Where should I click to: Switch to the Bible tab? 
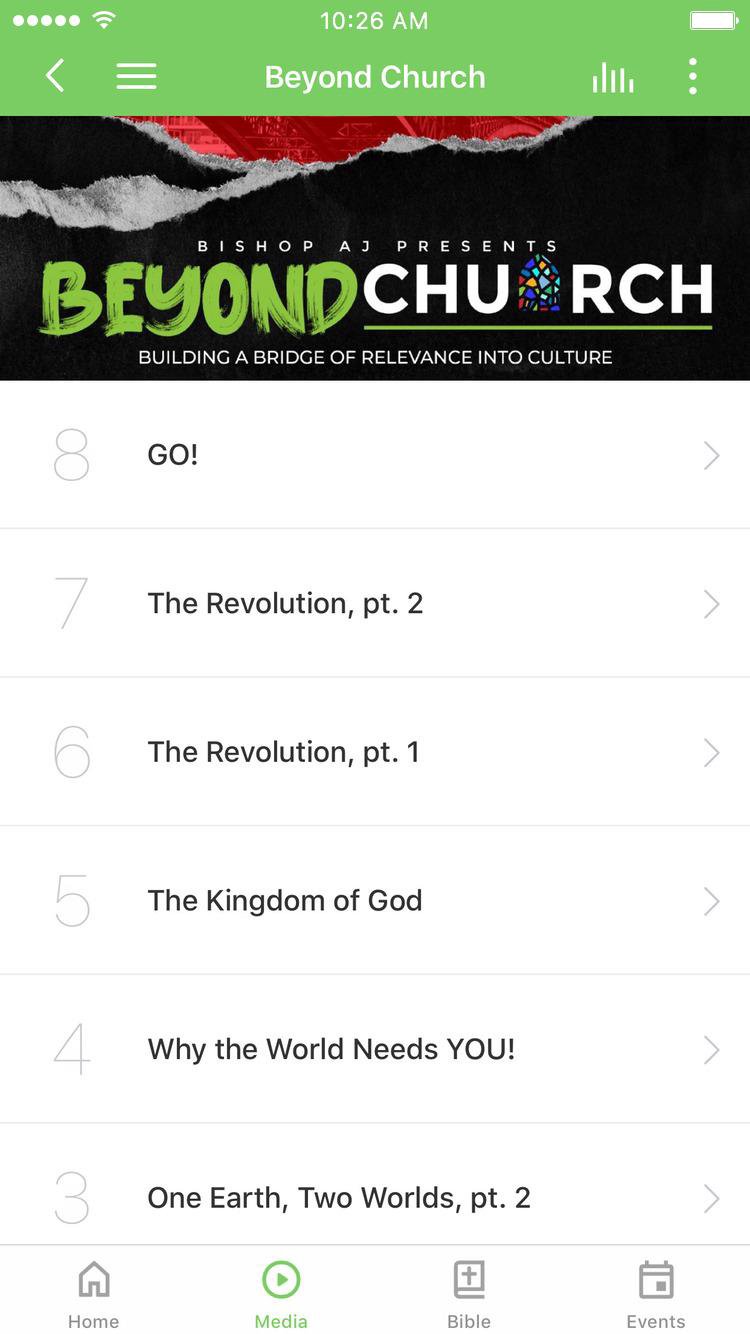tap(469, 1294)
